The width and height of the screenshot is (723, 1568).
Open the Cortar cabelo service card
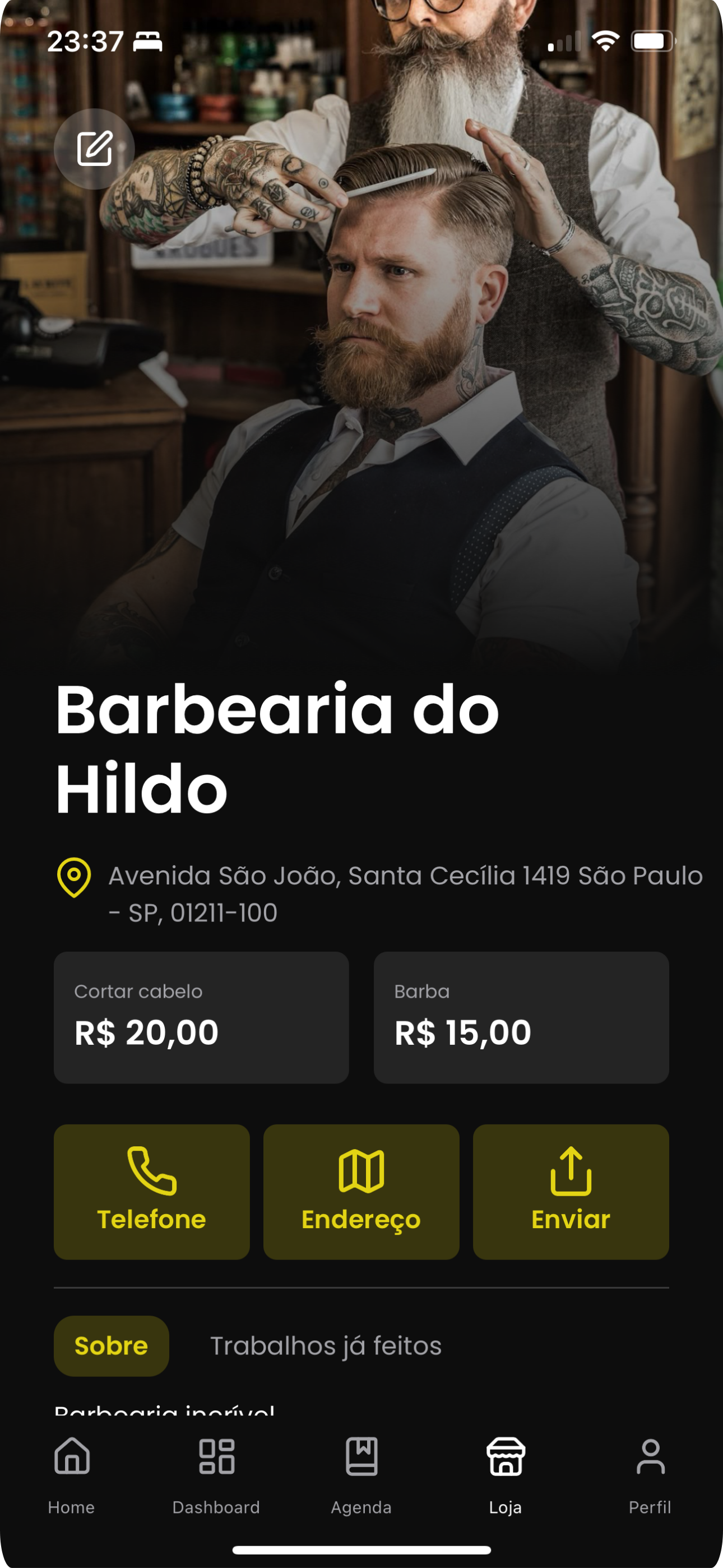201,1017
